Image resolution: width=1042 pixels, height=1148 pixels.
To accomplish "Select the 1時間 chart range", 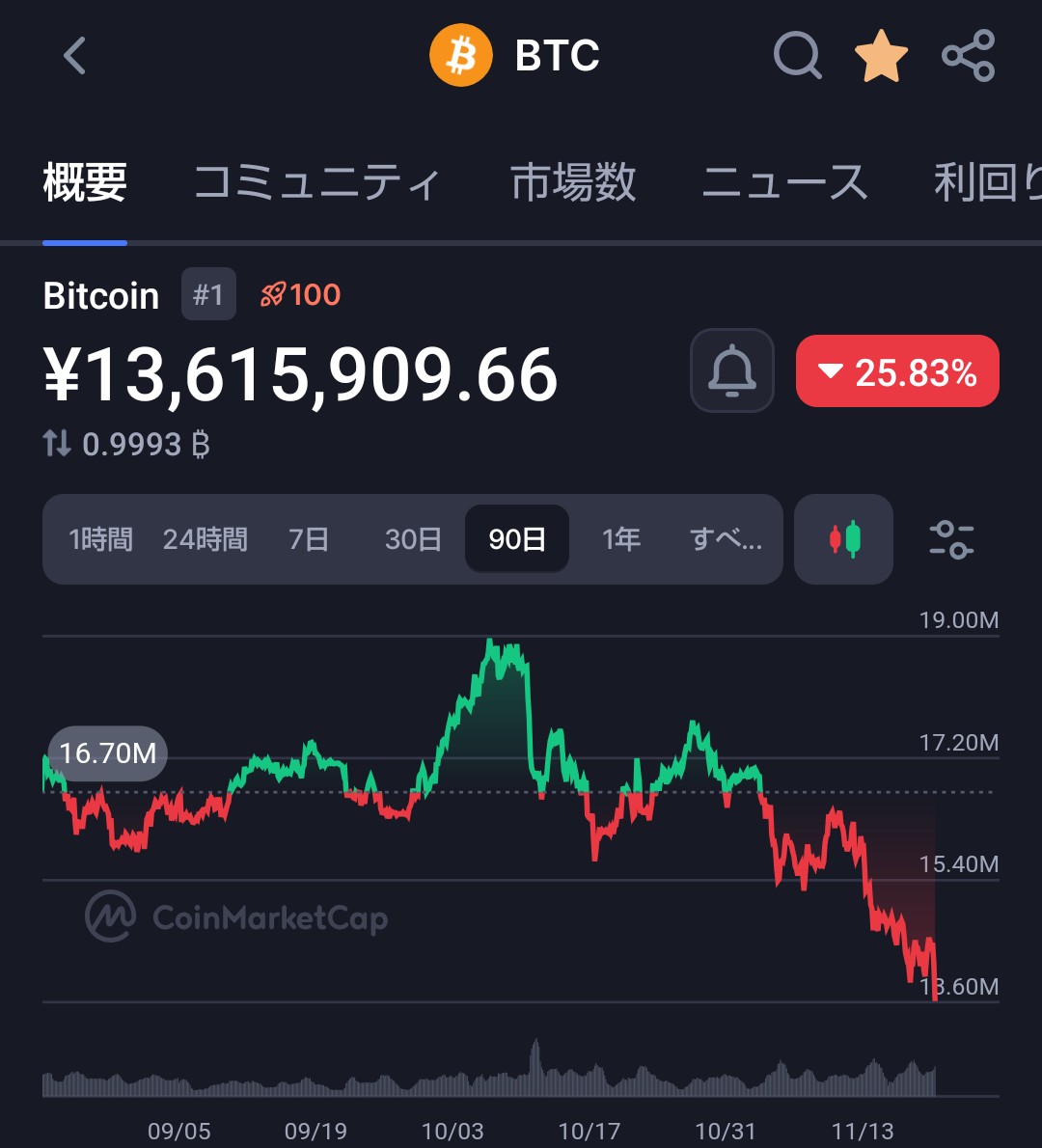I will 100,539.
